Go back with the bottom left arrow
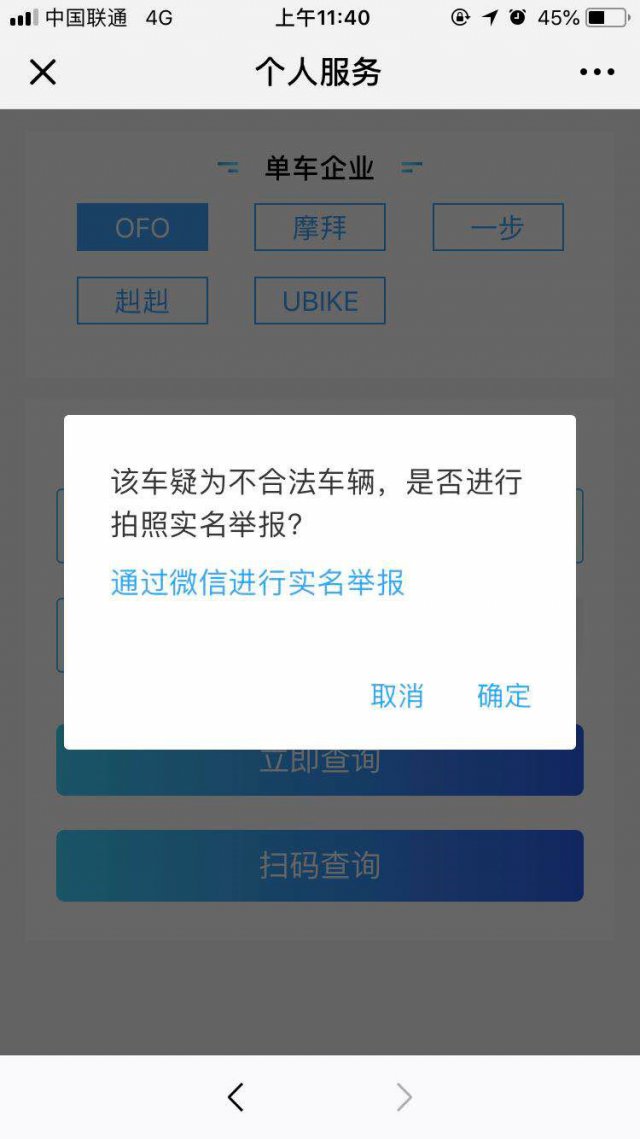The height and width of the screenshot is (1139, 640). point(236,1097)
